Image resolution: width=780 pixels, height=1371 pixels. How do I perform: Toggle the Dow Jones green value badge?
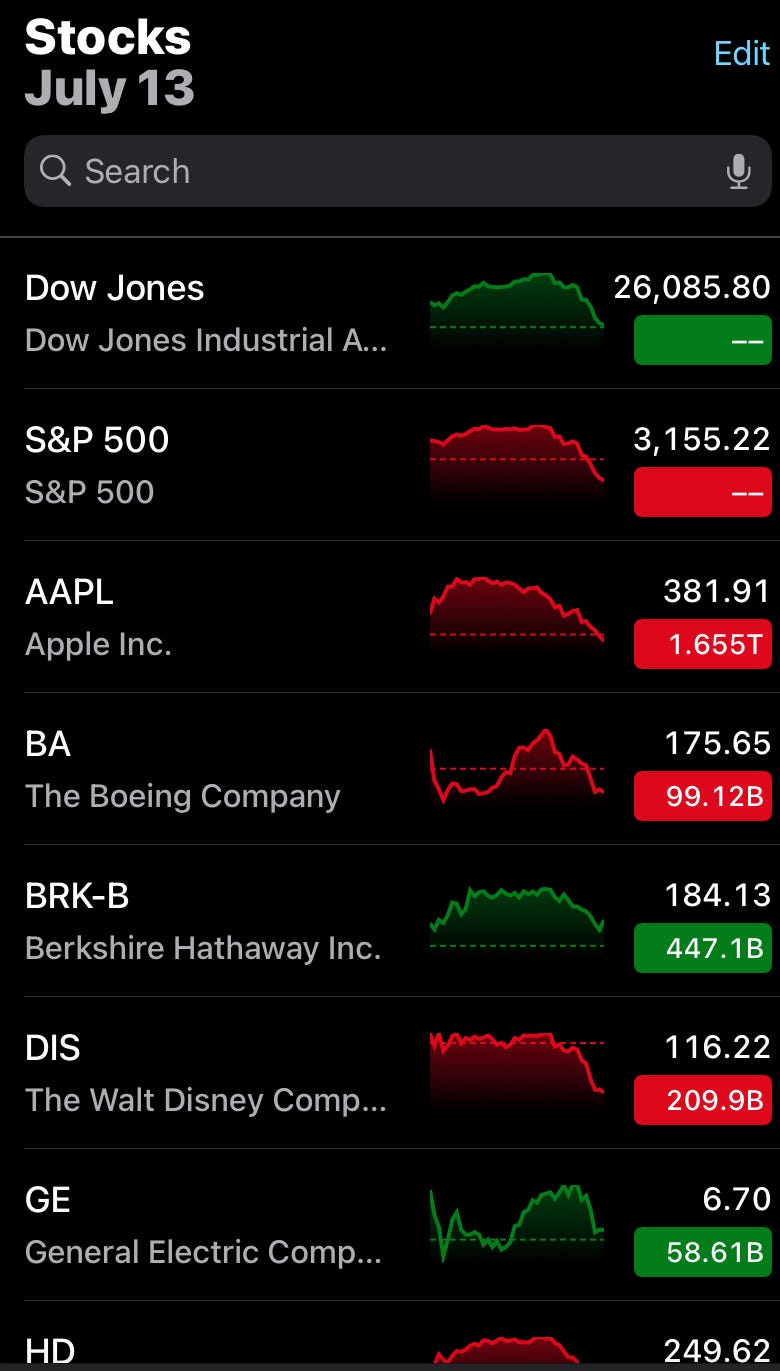pos(702,340)
